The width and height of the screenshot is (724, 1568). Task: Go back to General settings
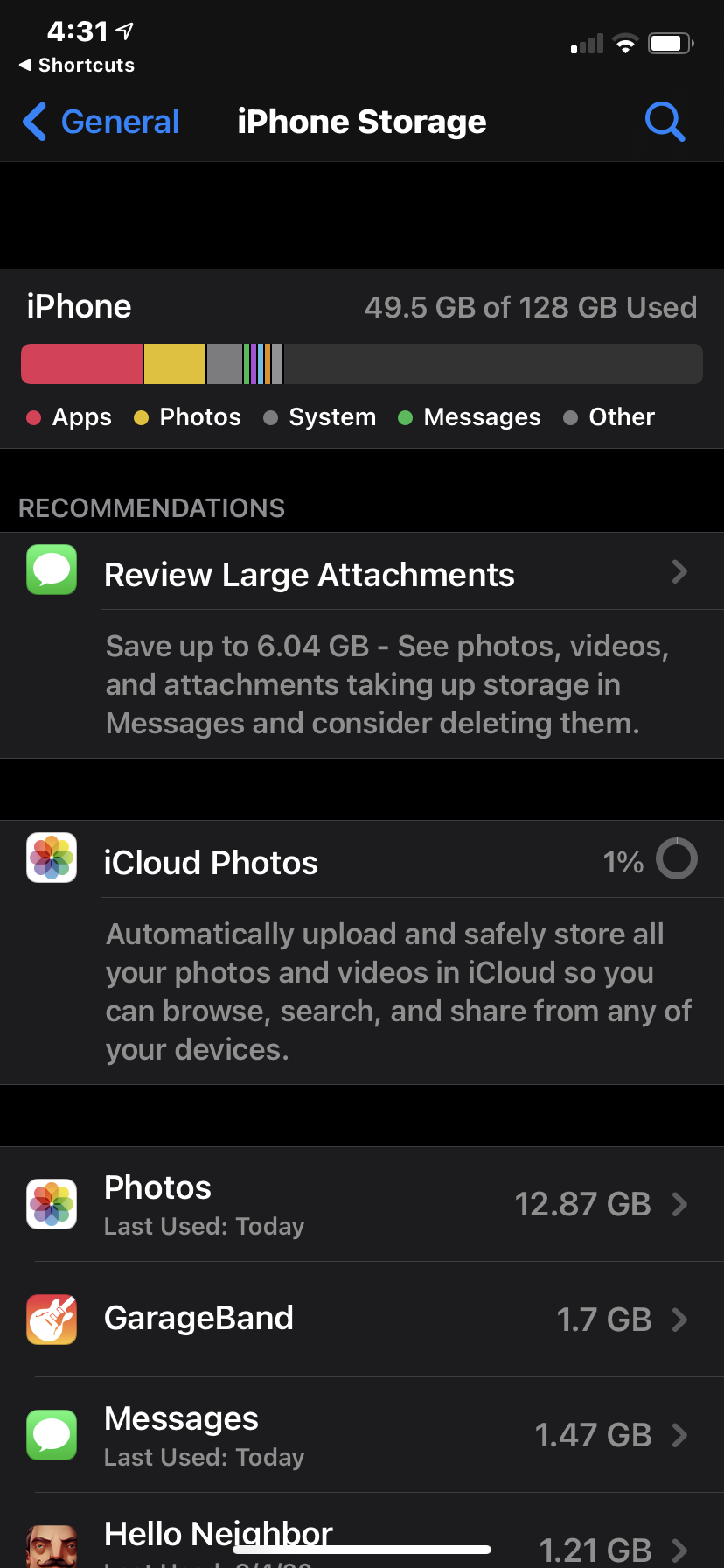pos(101,122)
